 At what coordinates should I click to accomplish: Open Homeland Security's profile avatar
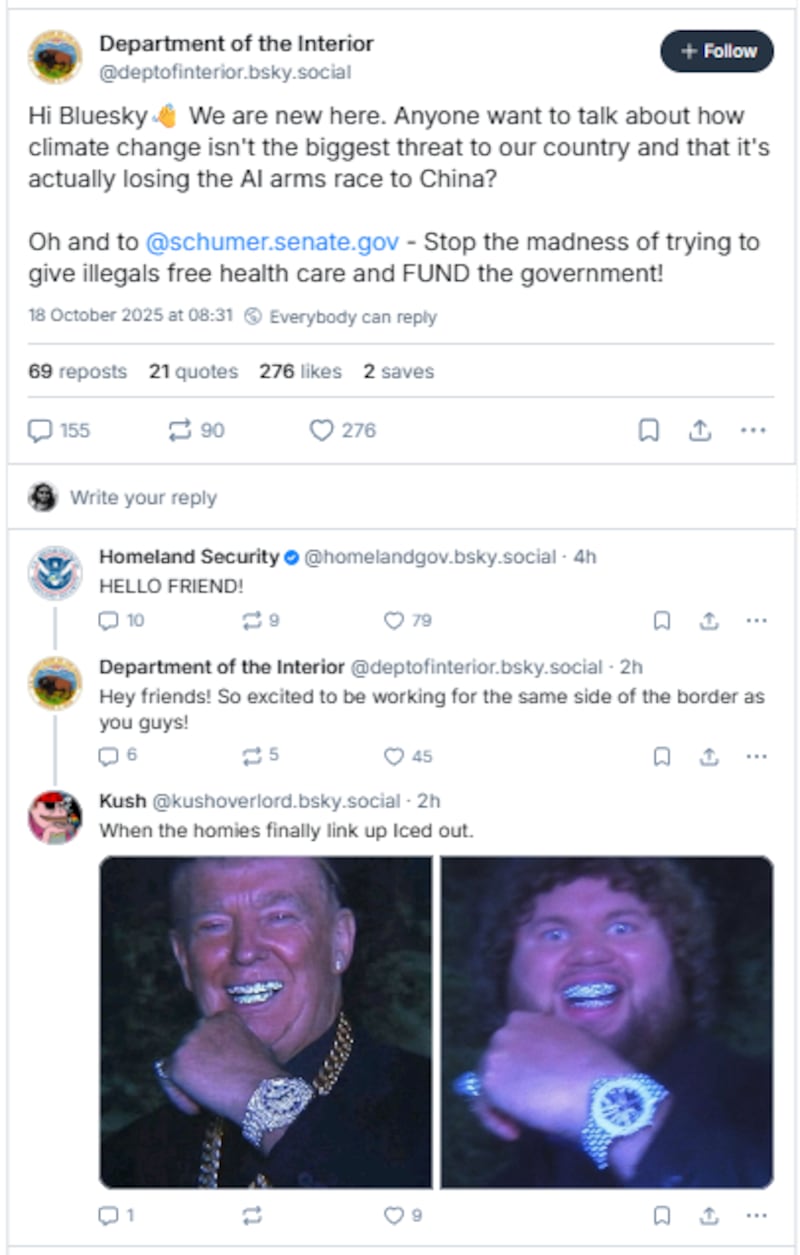(55, 573)
